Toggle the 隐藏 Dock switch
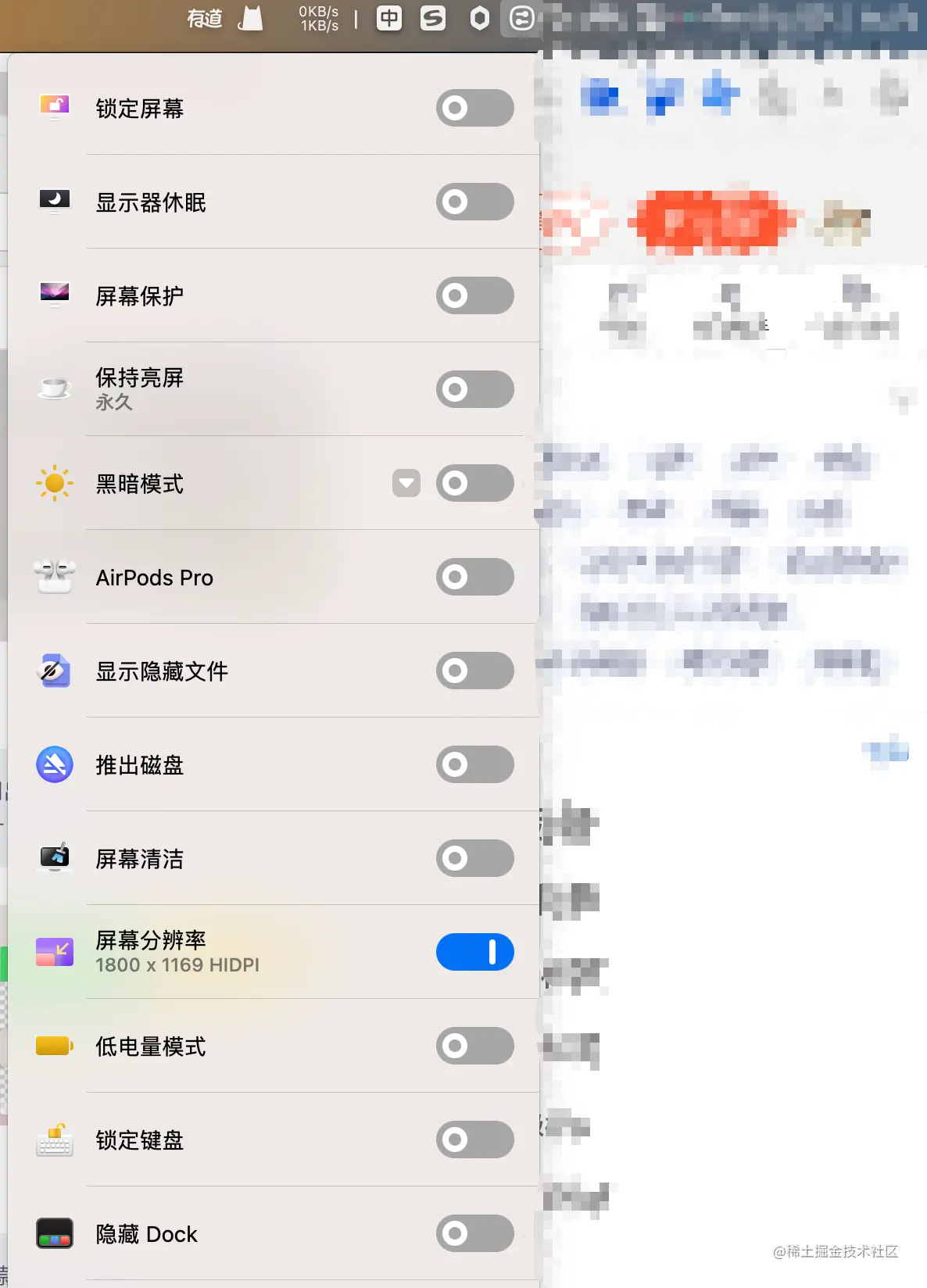The height and width of the screenshot is (1288, 927). pos(474,1234)
